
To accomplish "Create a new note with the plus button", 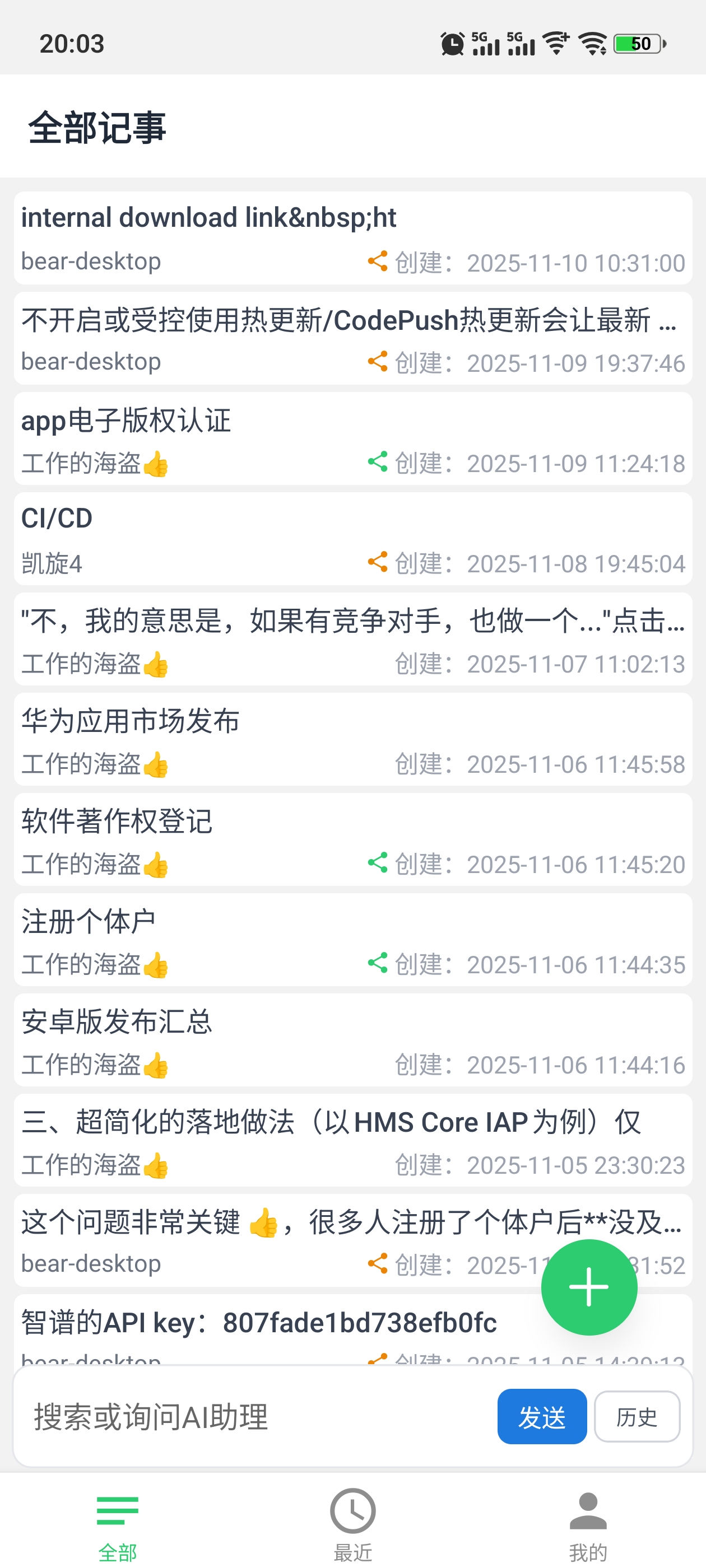I will tap(588, 1287).
